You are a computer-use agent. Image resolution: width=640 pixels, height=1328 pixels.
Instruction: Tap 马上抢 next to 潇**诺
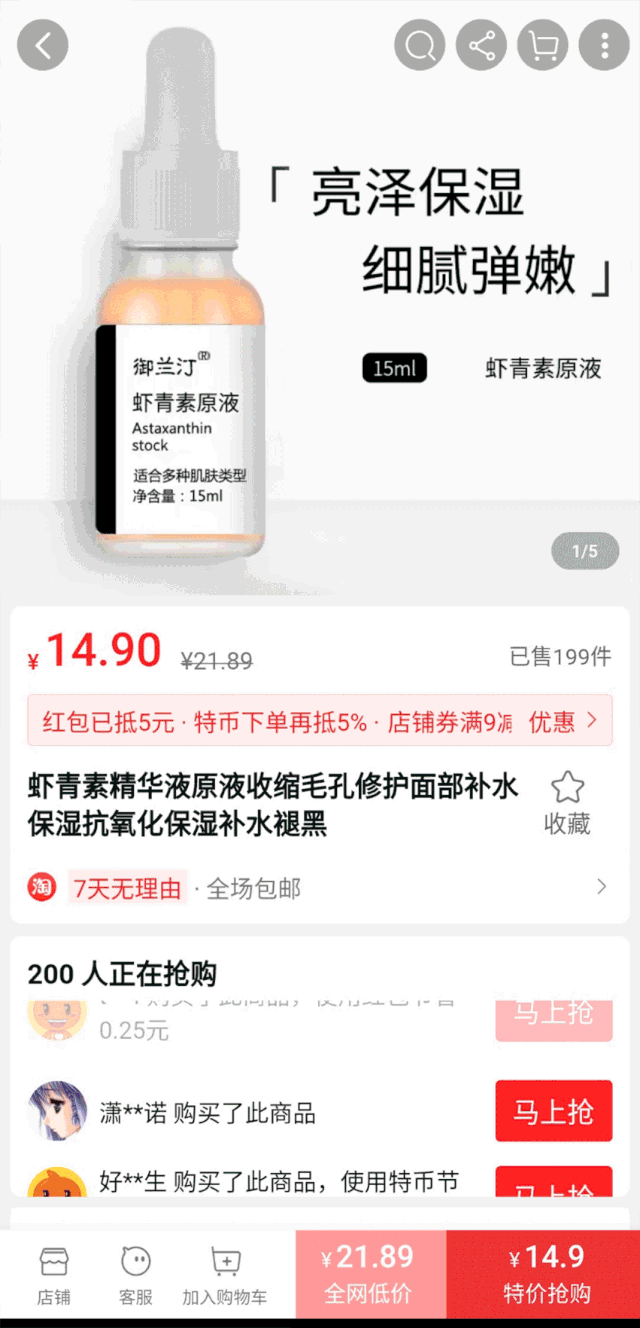coord(553,1111)
